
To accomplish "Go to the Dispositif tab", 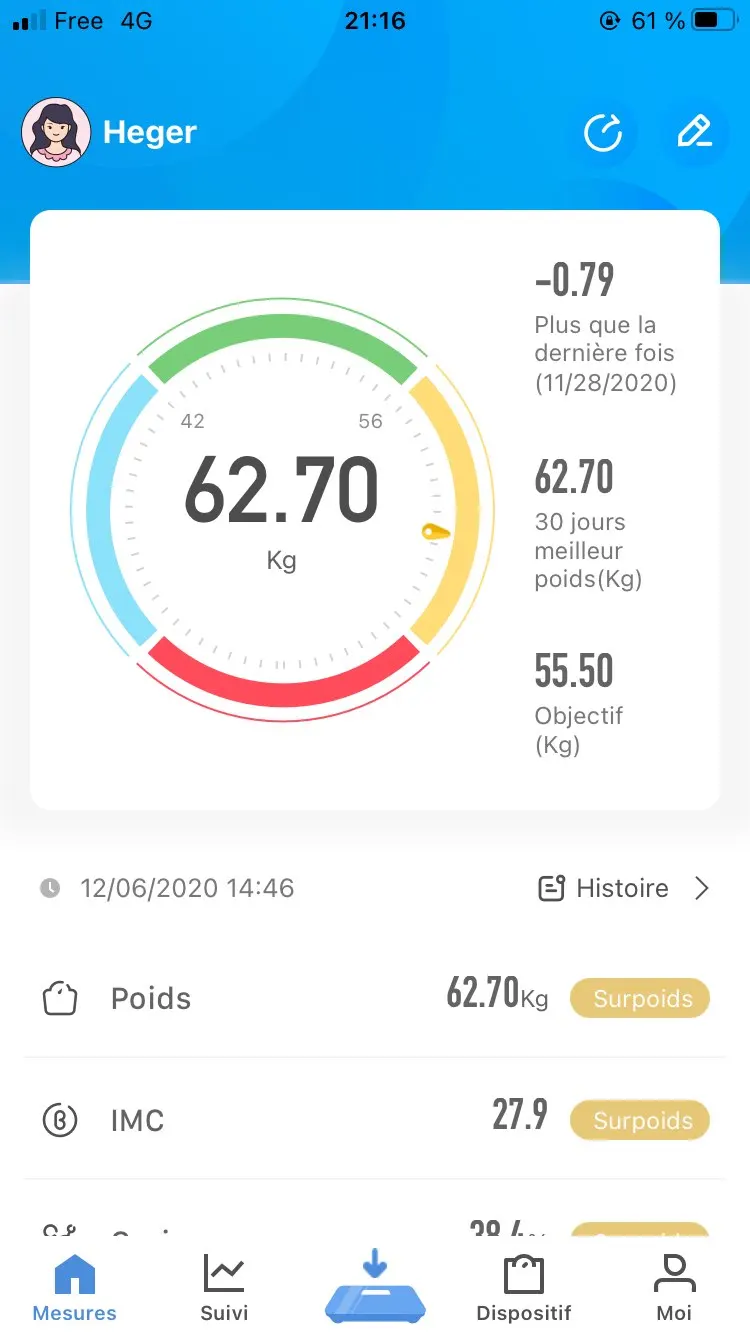I will [x=524, y=1288].
